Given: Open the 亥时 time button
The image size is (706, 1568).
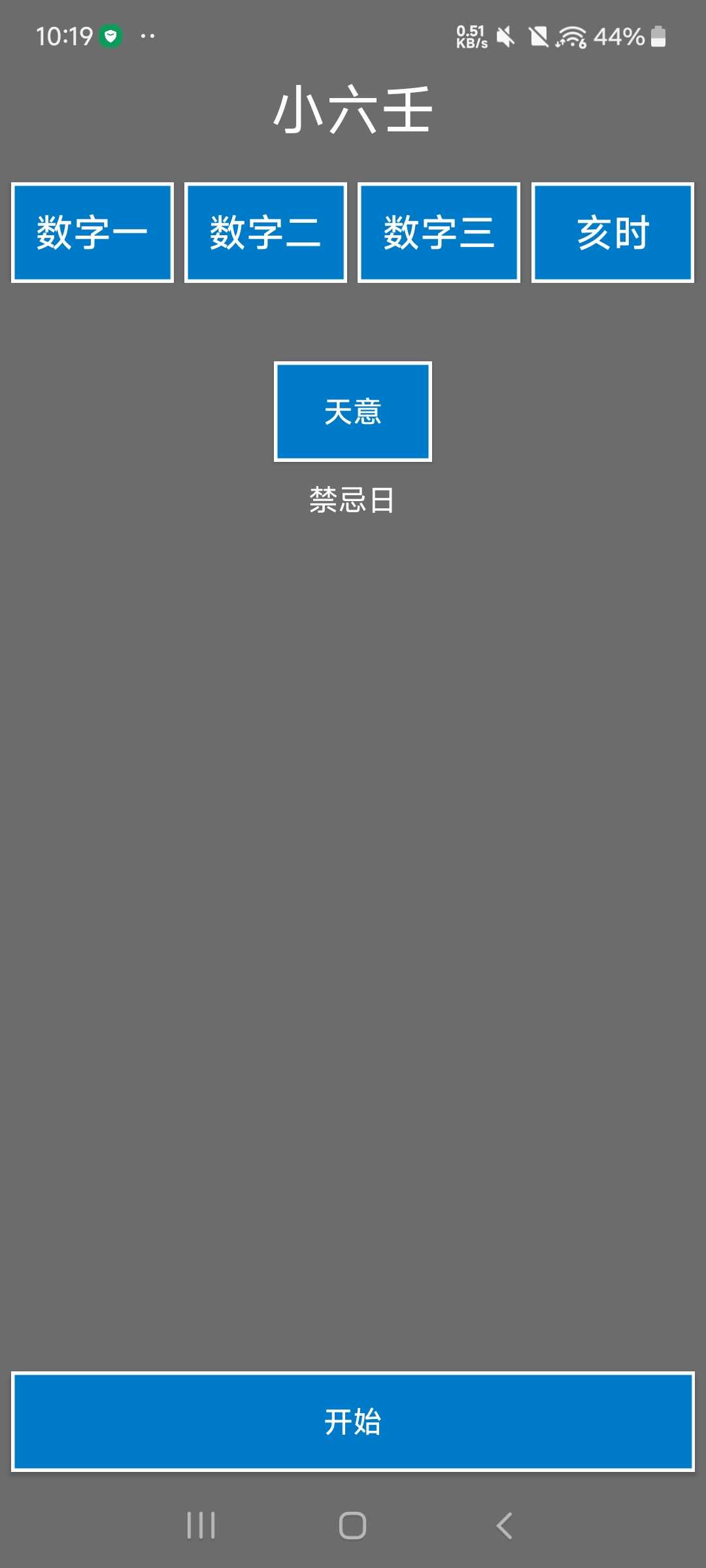Looking at the screenshot, I should coord(613,233).
